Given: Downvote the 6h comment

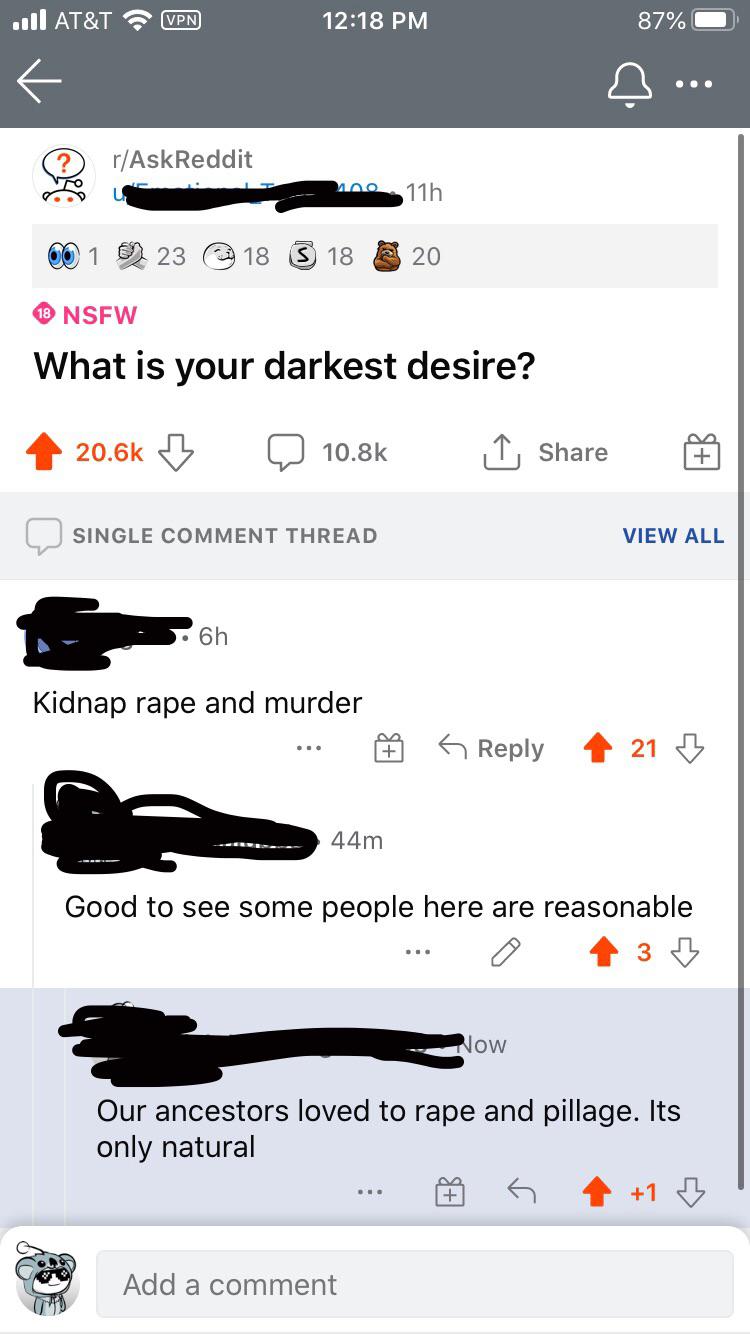Looking at the screenshot, I should (690, 748).
